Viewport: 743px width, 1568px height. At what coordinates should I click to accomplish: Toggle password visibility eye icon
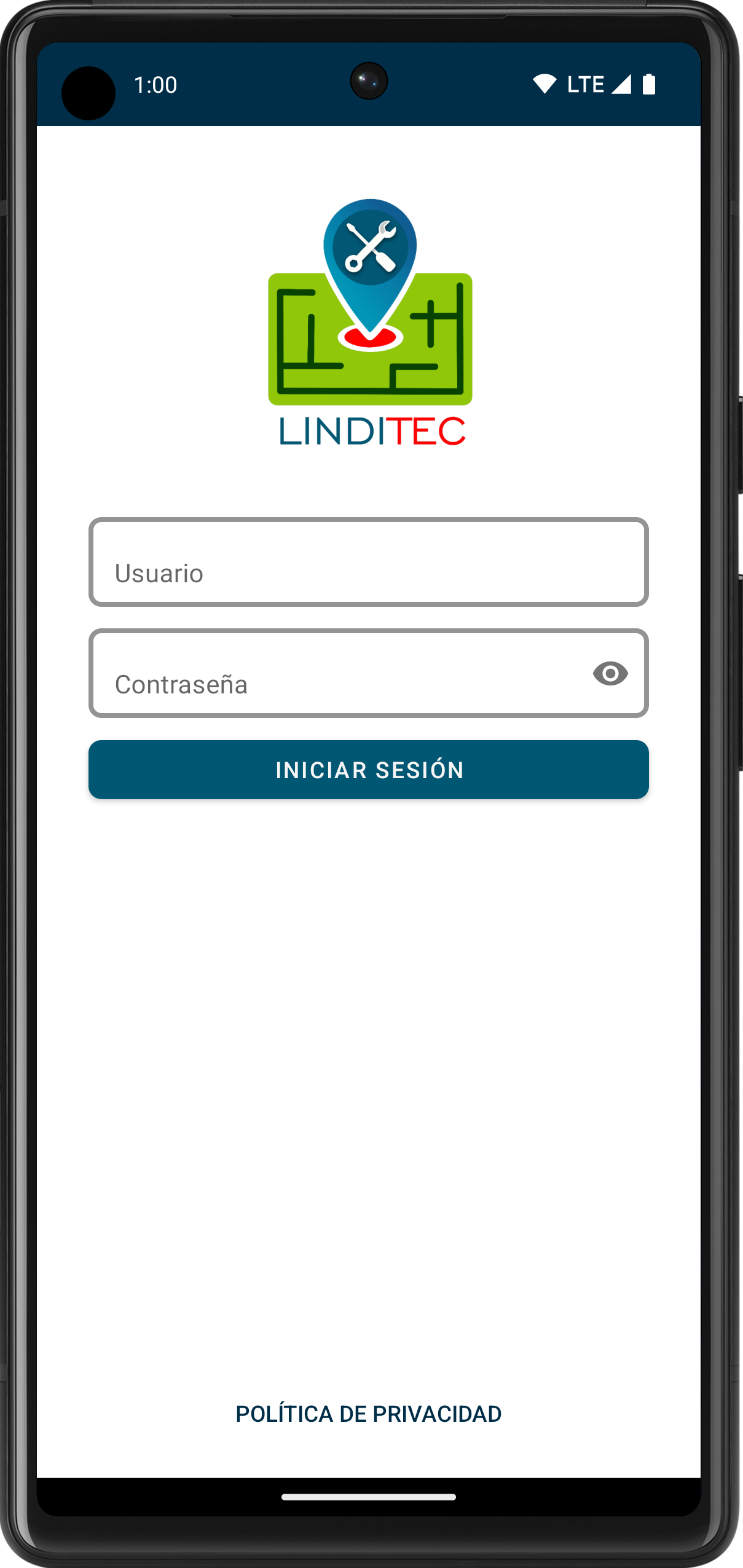pos(610,674)
